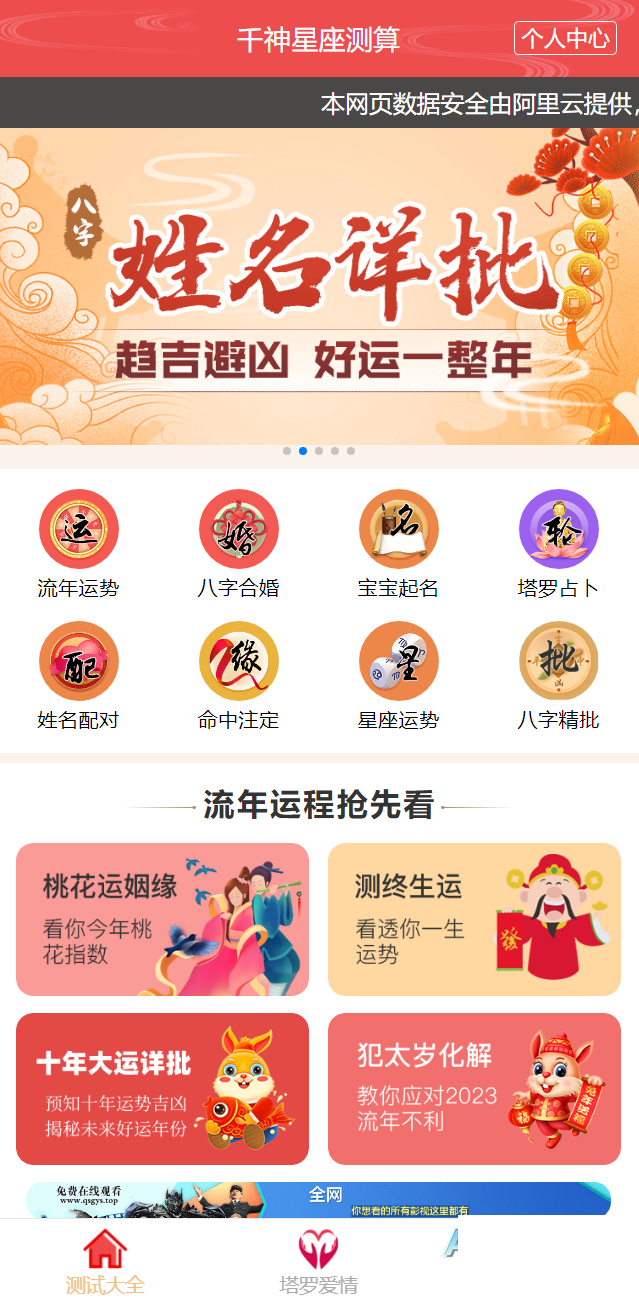Open 星座运势 horoscope

coord(398,677)
